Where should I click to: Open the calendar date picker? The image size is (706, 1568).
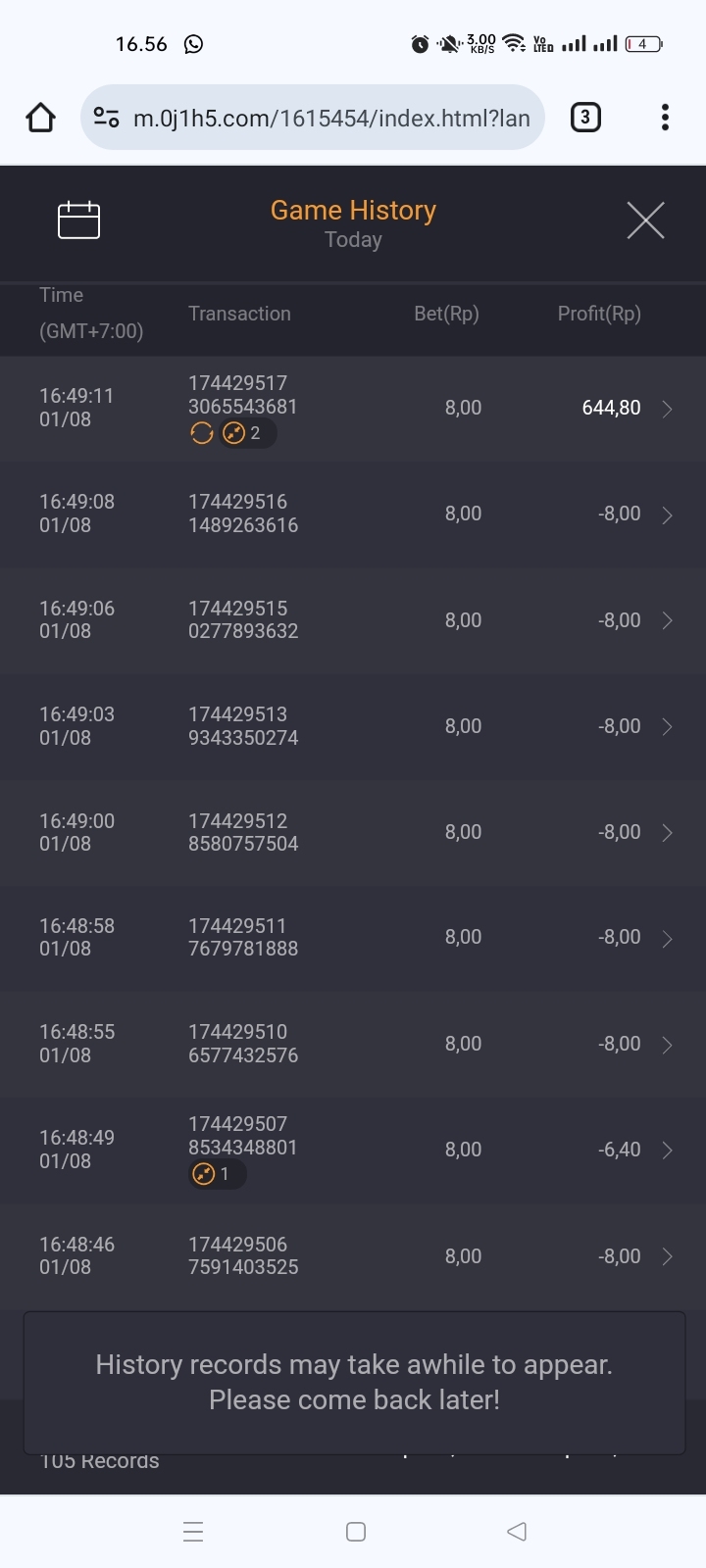(78, 220)
